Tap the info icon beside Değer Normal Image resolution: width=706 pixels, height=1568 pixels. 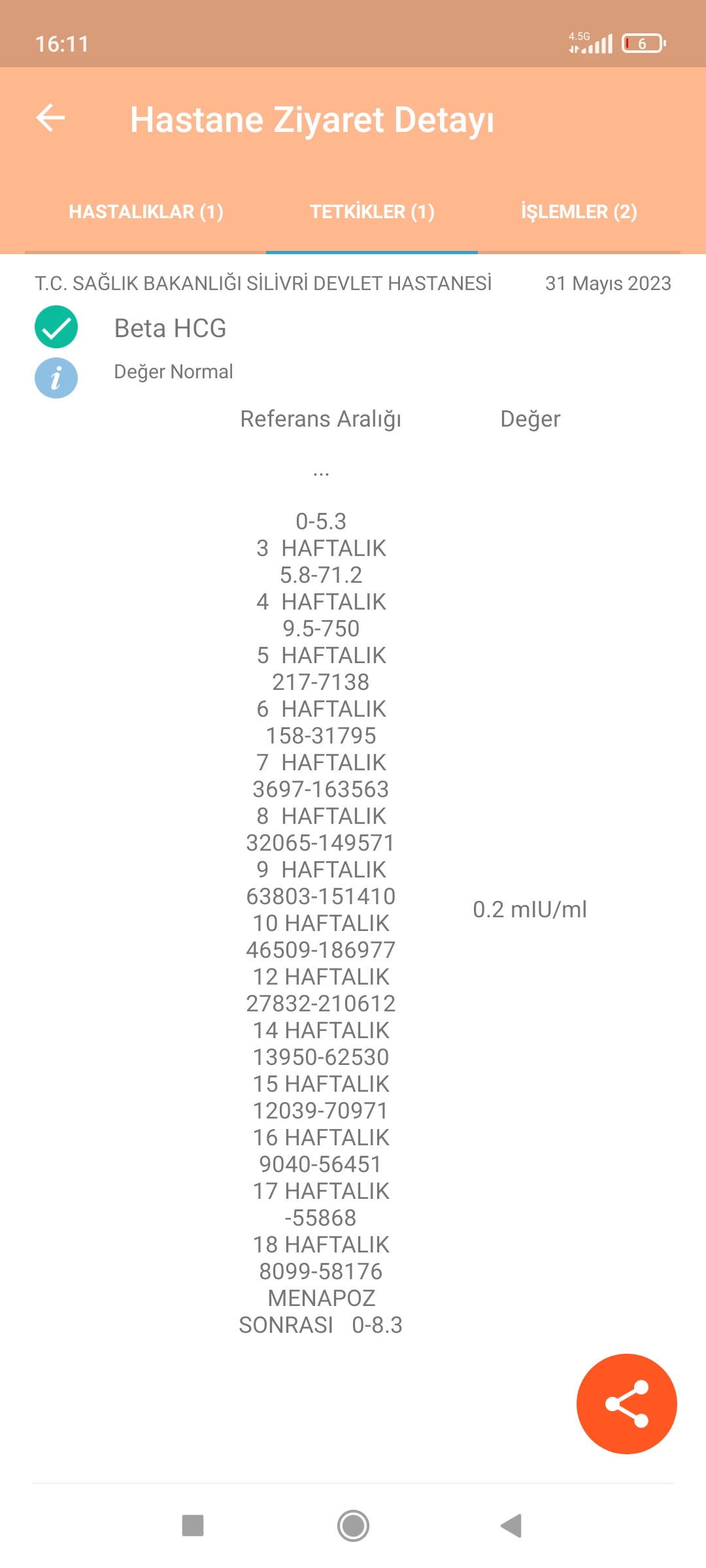coord(56,378)
